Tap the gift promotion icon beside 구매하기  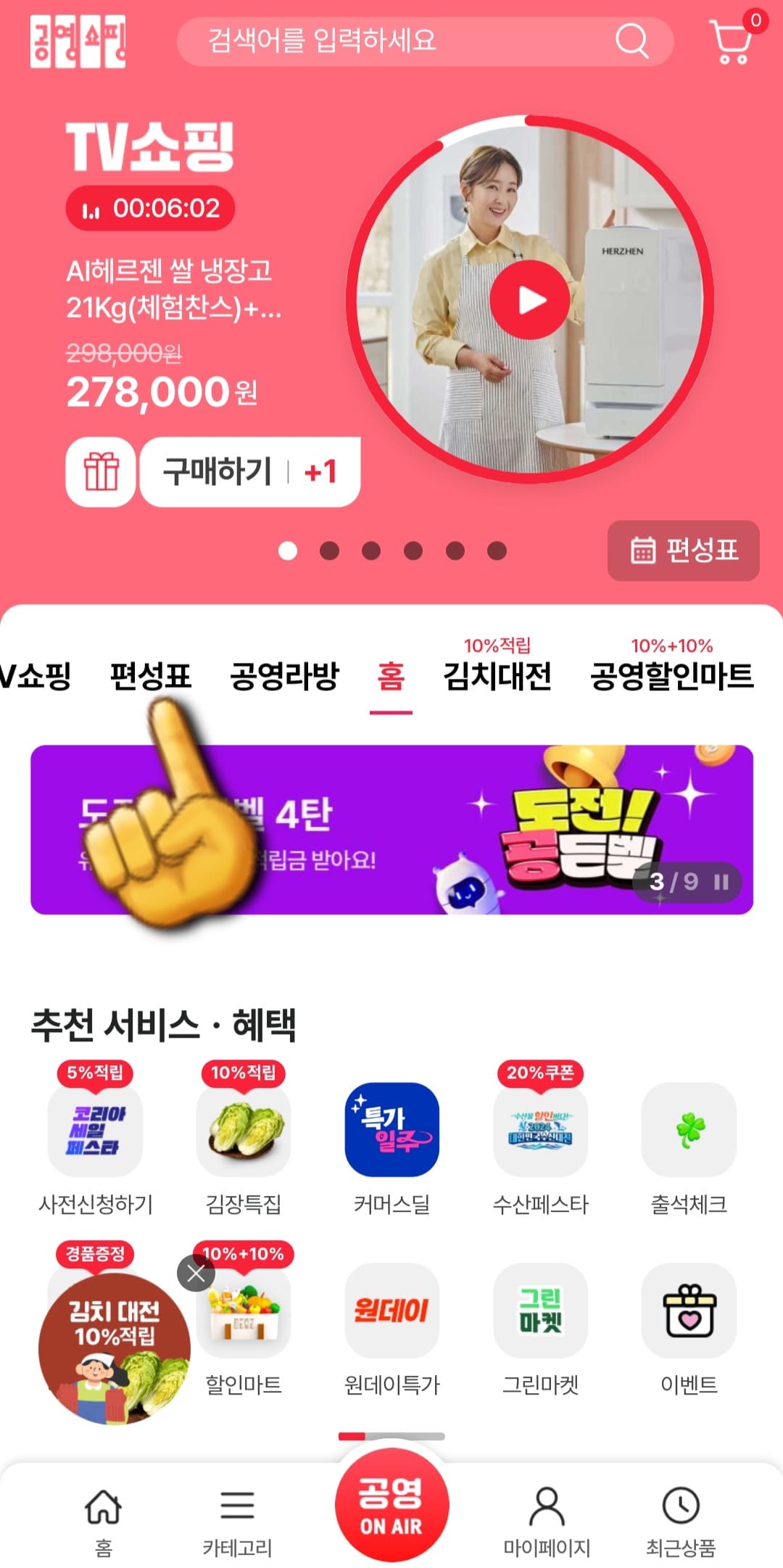click(x=101, y=470)
